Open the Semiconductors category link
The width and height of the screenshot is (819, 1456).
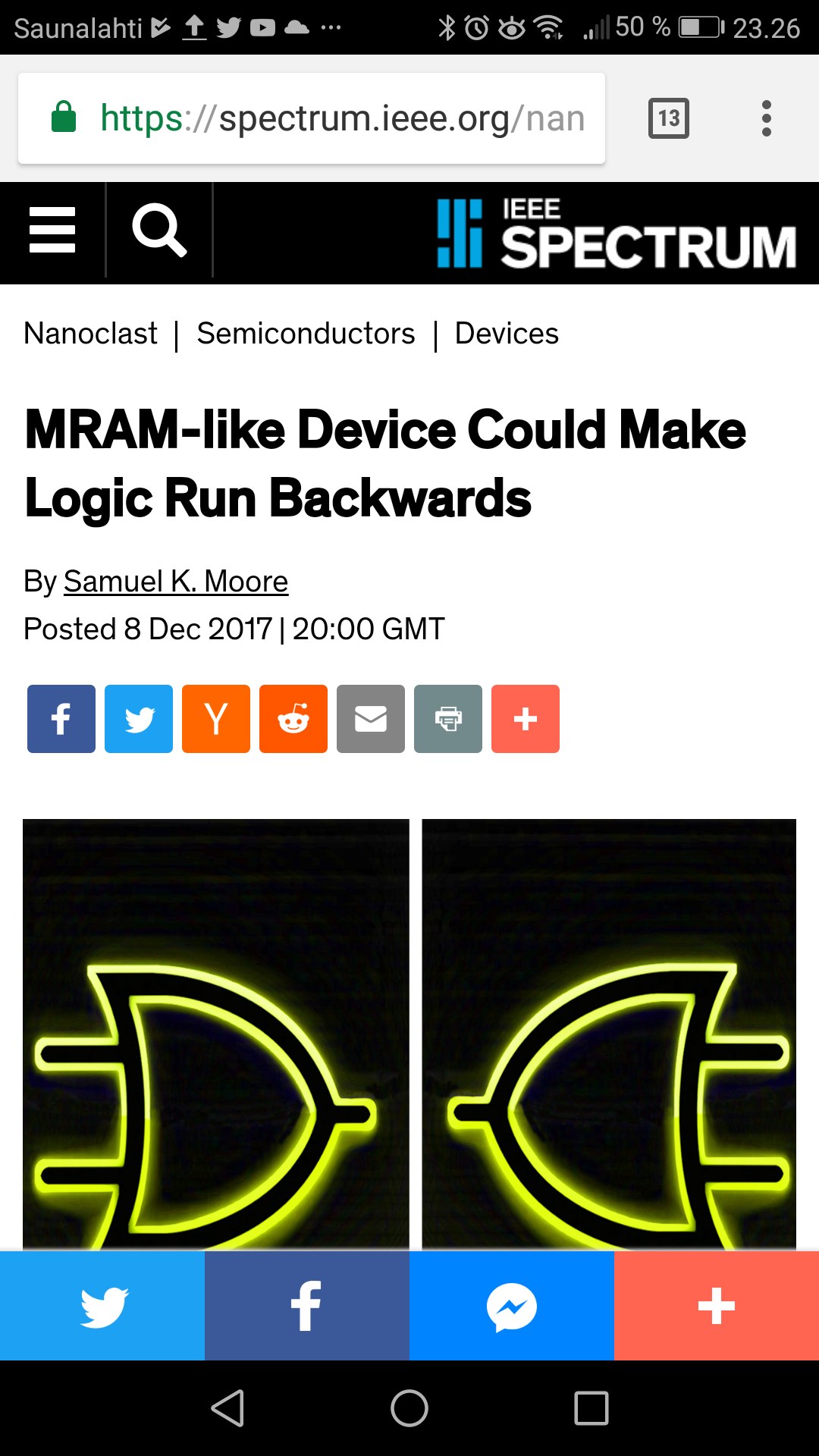coord(306,334)
